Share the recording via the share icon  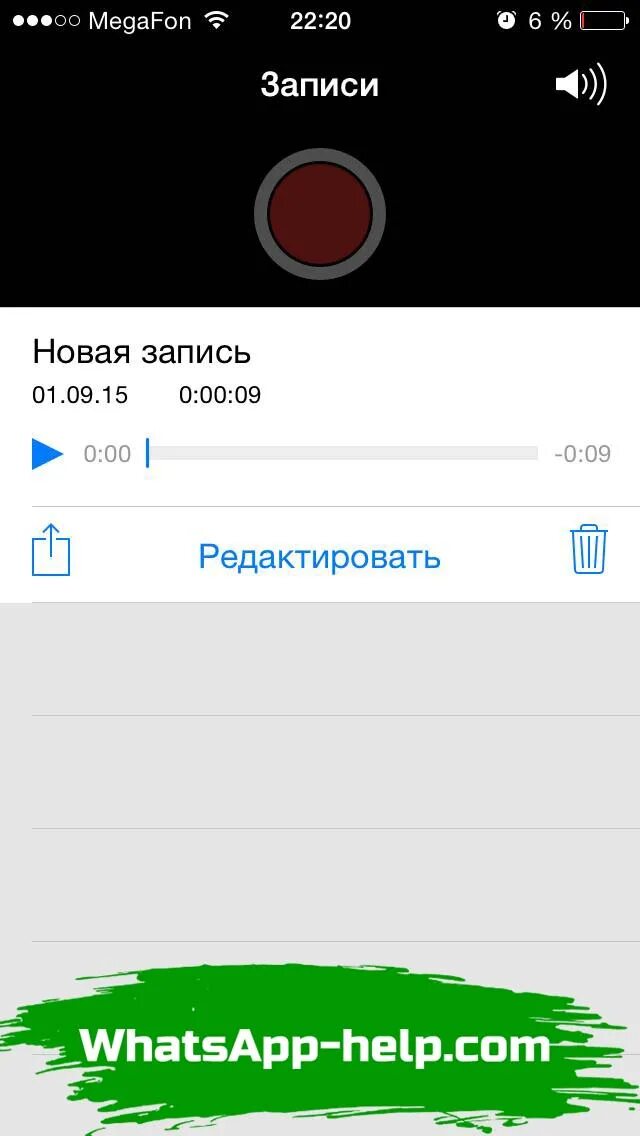[51, 551]
